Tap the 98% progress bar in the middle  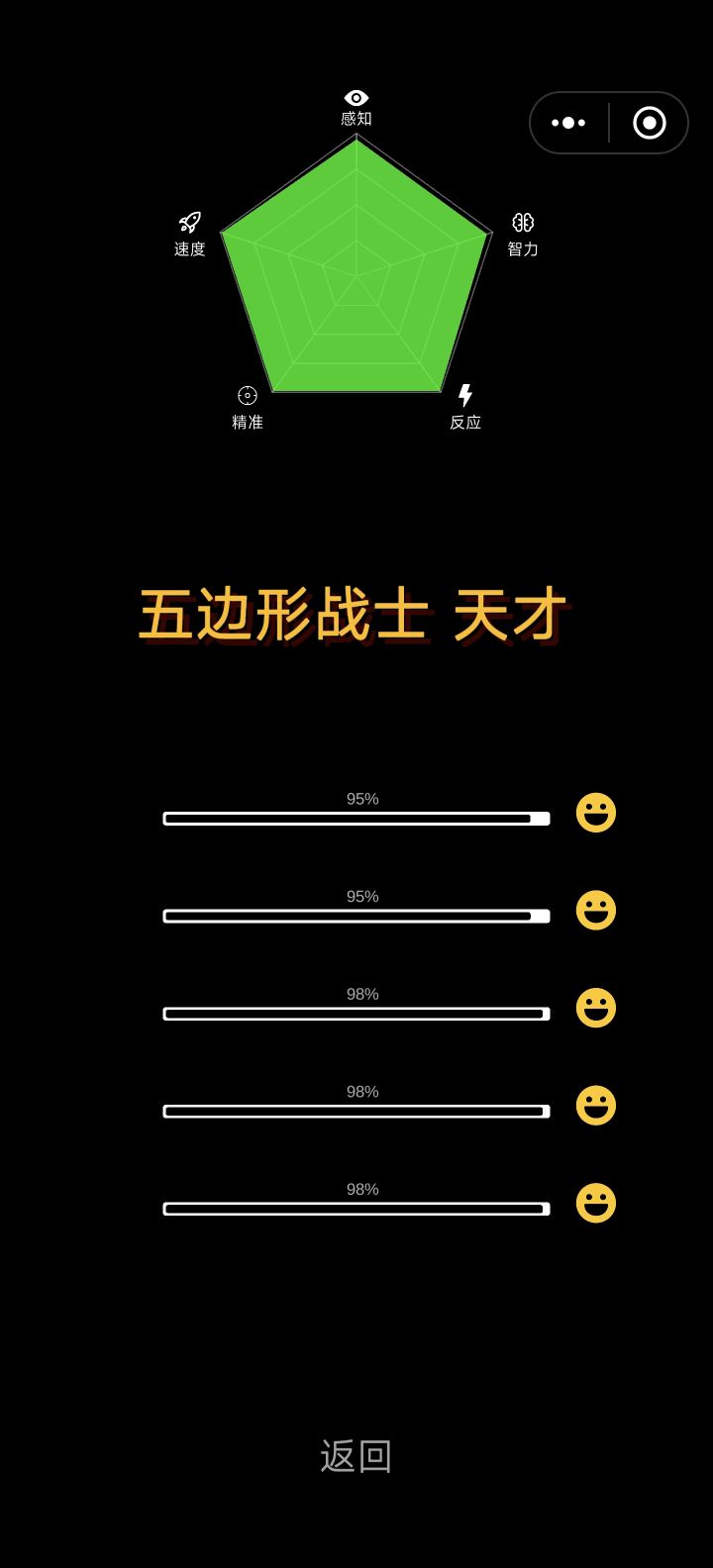pos(356,1013)
